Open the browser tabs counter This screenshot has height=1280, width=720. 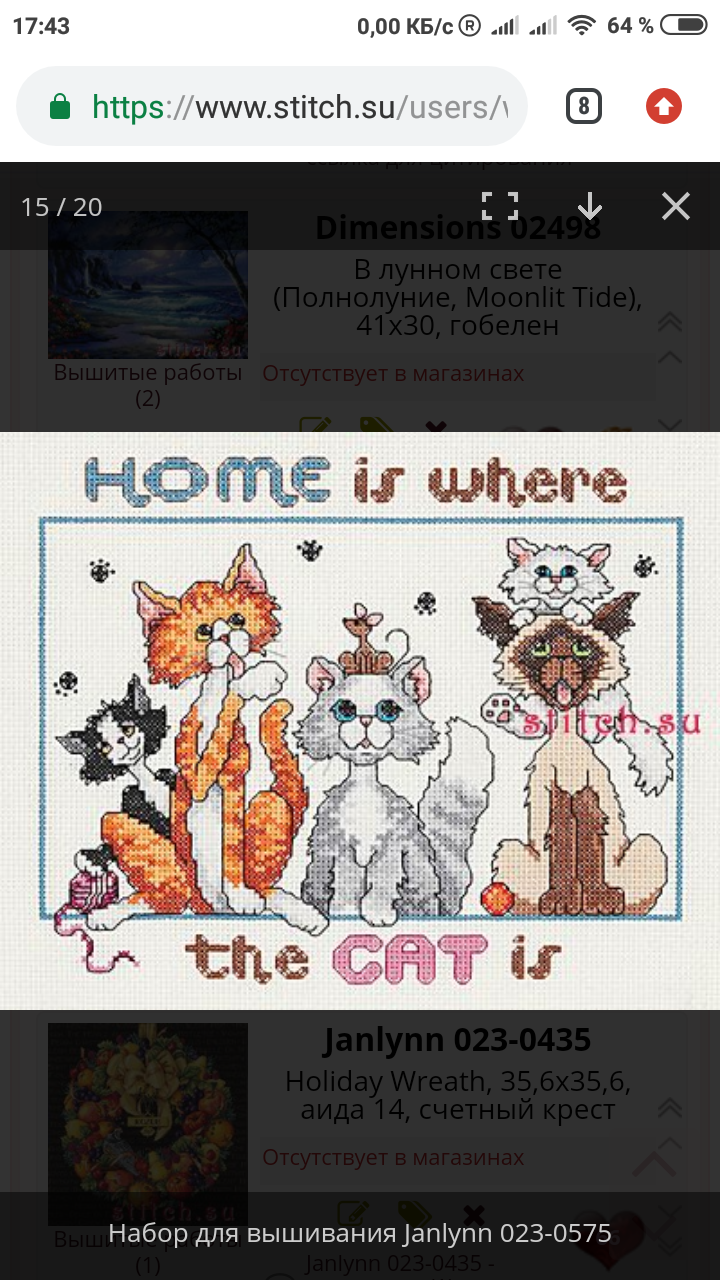[584, 106]
